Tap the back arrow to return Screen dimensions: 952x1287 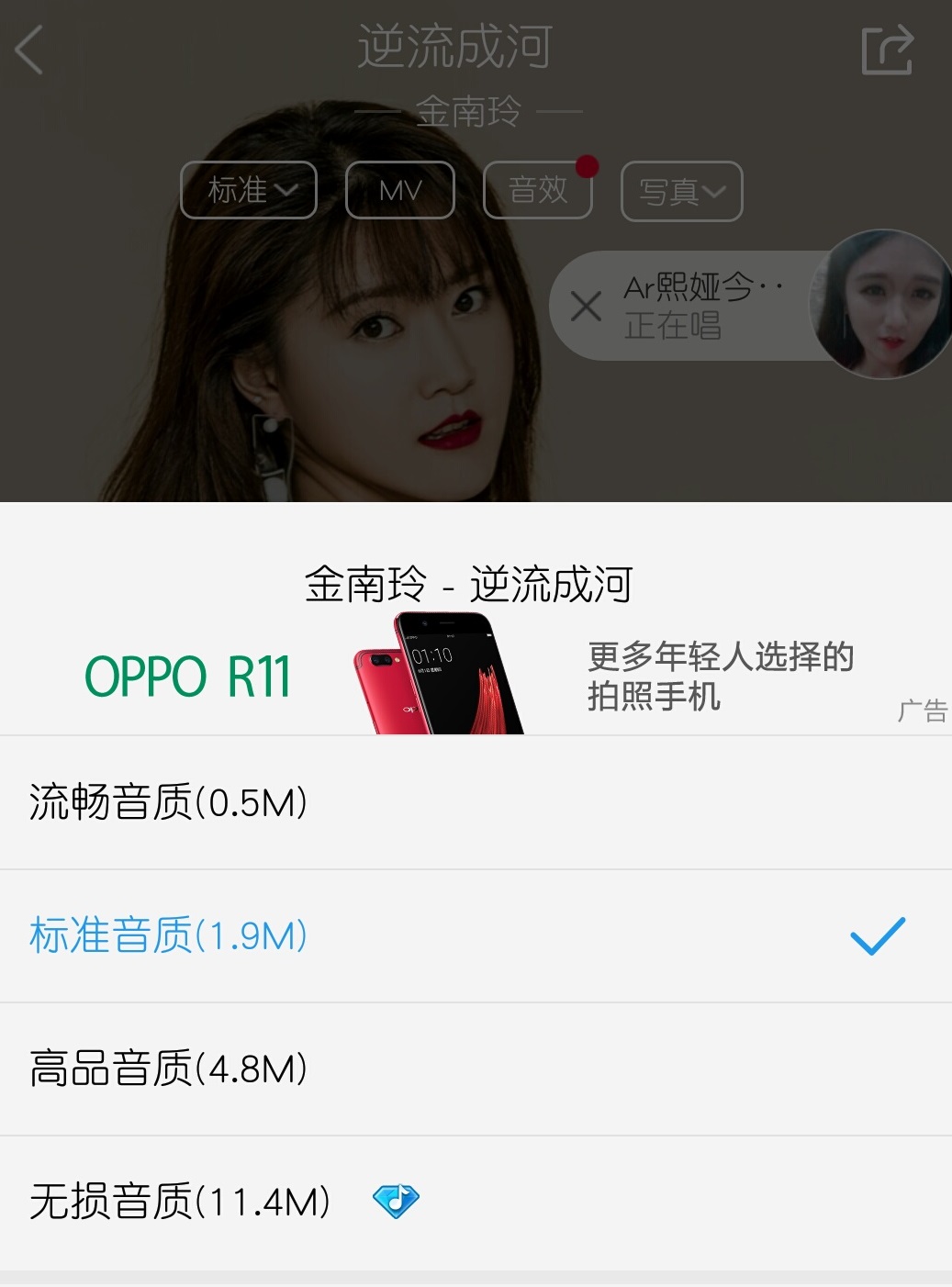pos(30,50)
